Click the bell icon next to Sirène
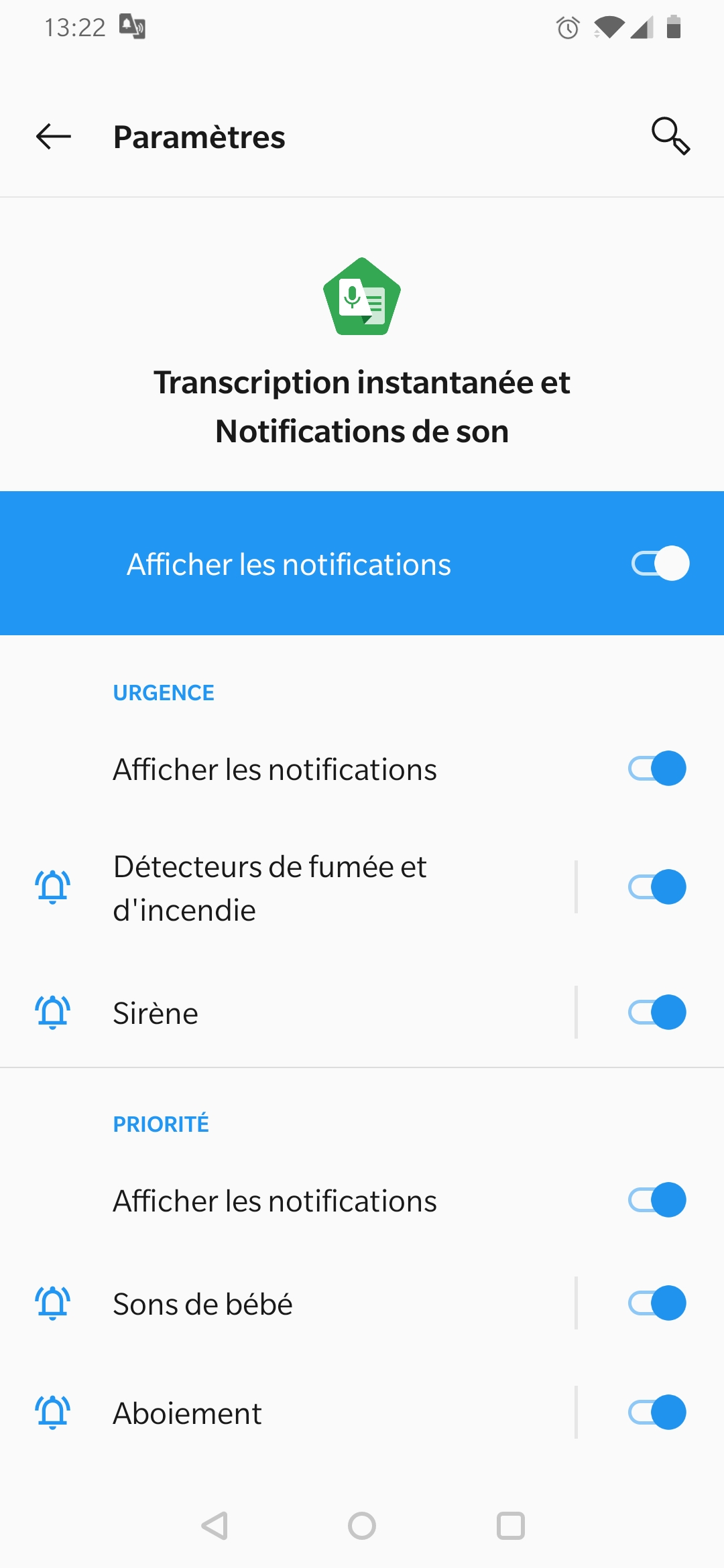724x1568 pixels. coord(52,1012)
